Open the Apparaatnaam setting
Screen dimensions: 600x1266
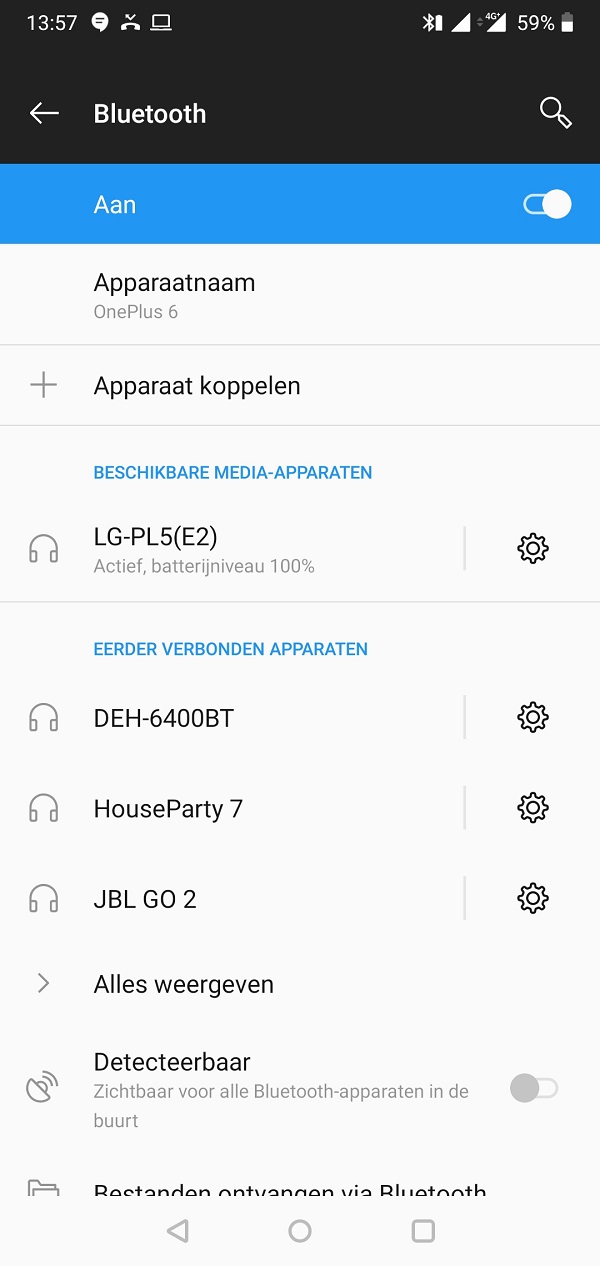[300, 295]
